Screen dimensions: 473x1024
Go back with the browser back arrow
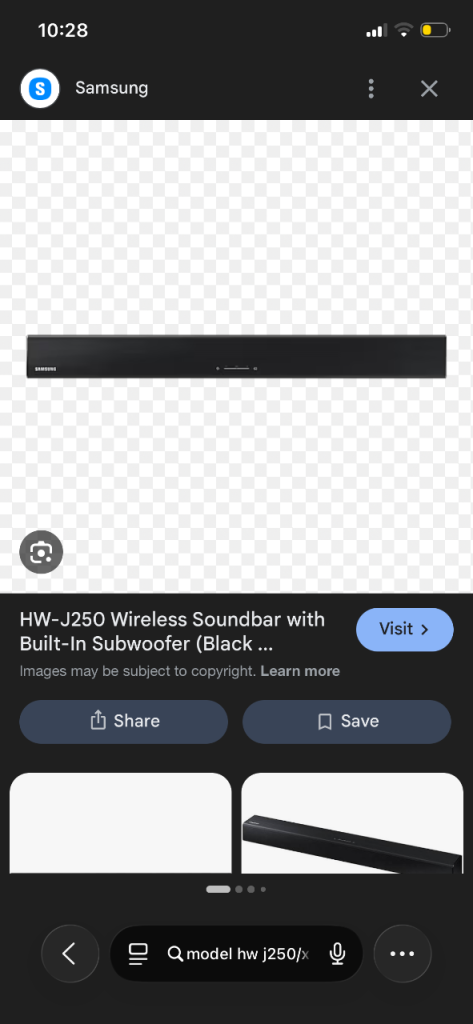[70, 954]
